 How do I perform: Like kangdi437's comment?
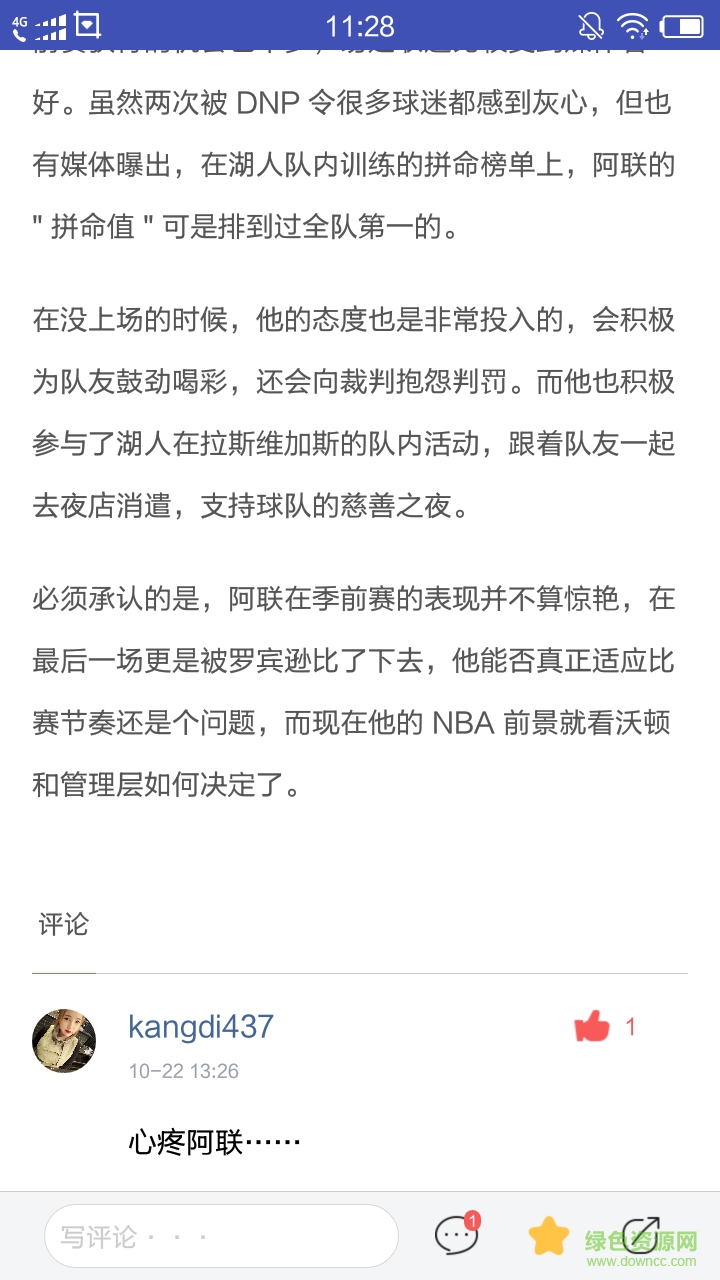point(592,1026)
